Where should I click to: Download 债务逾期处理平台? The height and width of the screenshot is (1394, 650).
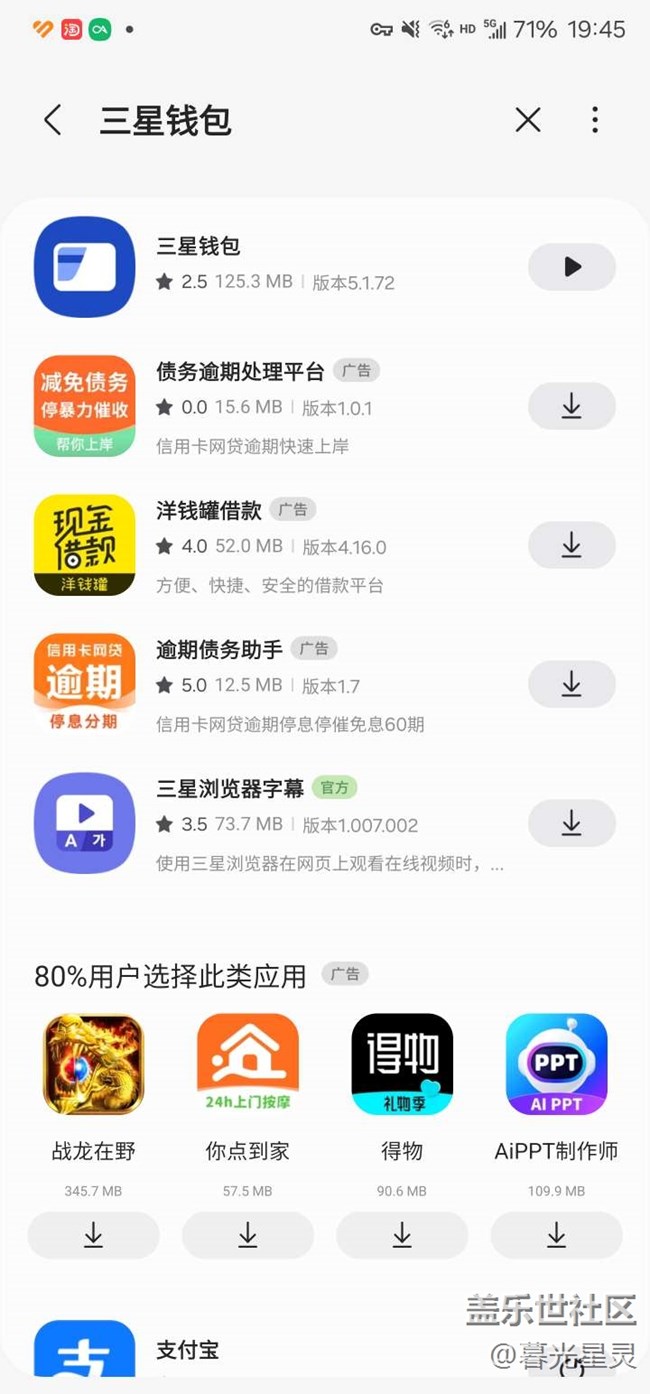tap(571, 406)
